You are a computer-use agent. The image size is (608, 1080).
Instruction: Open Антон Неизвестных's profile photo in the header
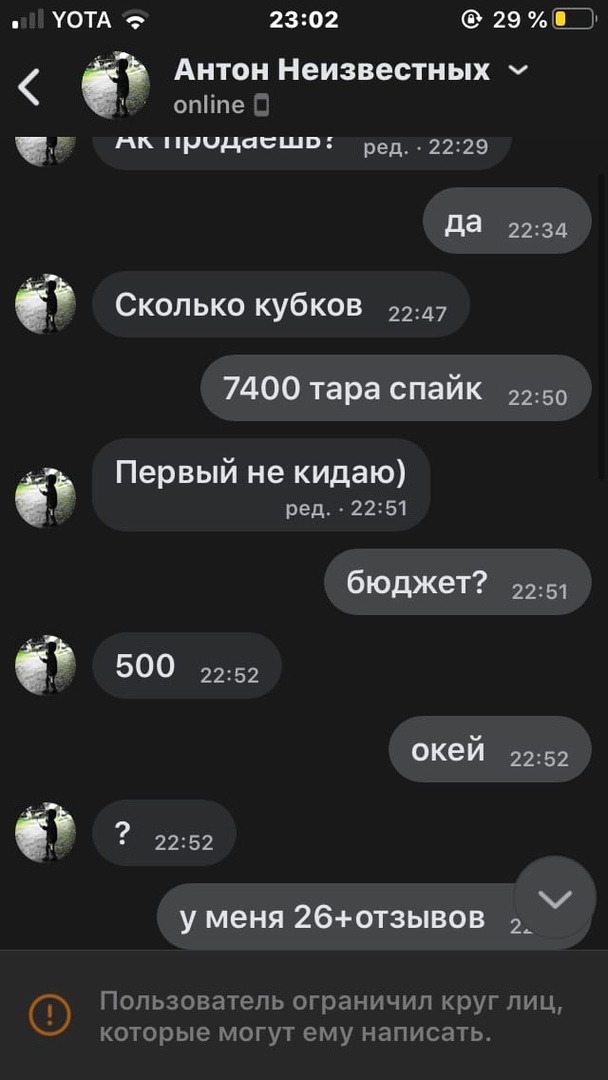tap(115, 86)
